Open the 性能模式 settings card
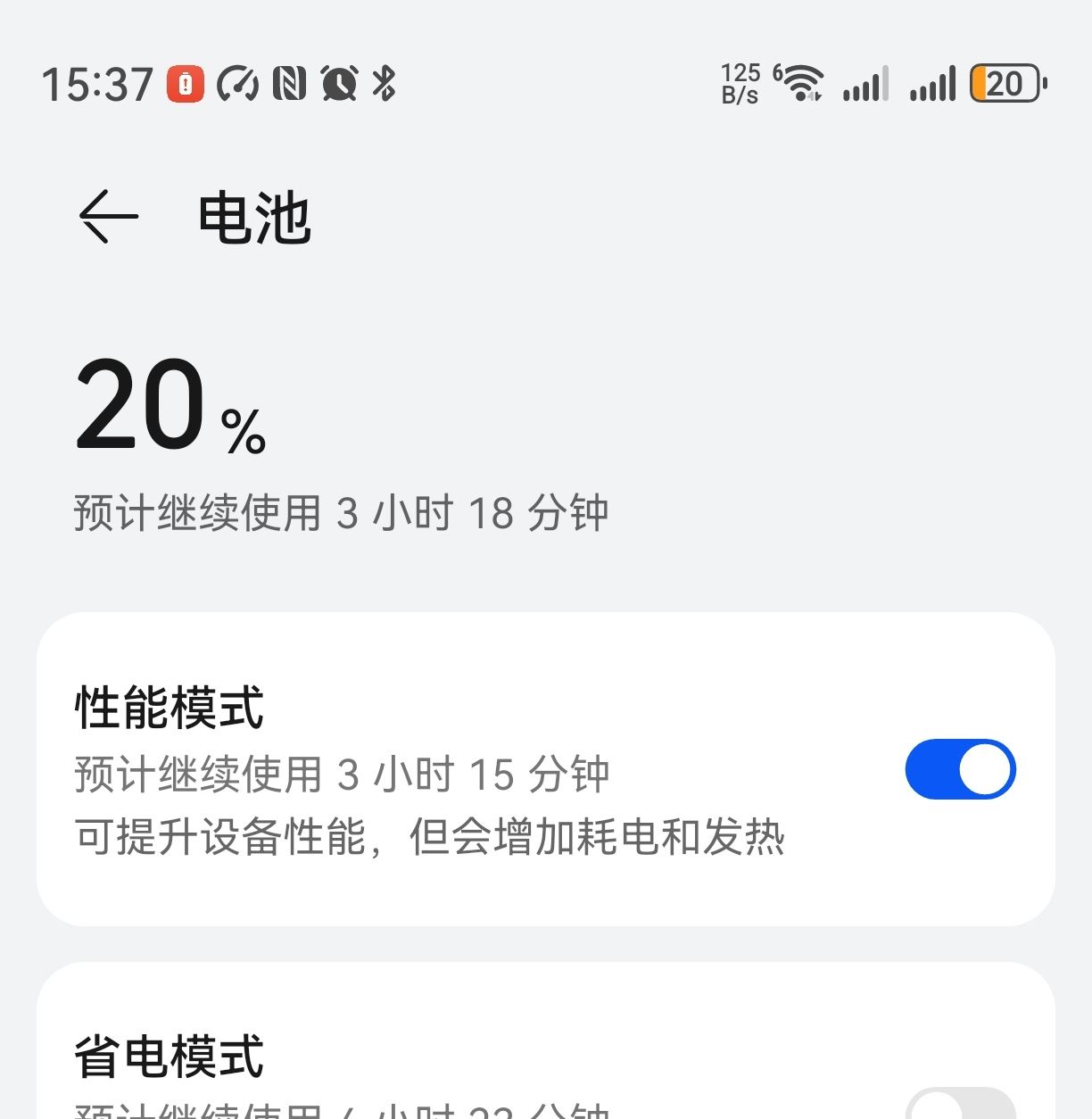Image resolution: width=1092 pixels, height=1119 pixels. (446, 767)
